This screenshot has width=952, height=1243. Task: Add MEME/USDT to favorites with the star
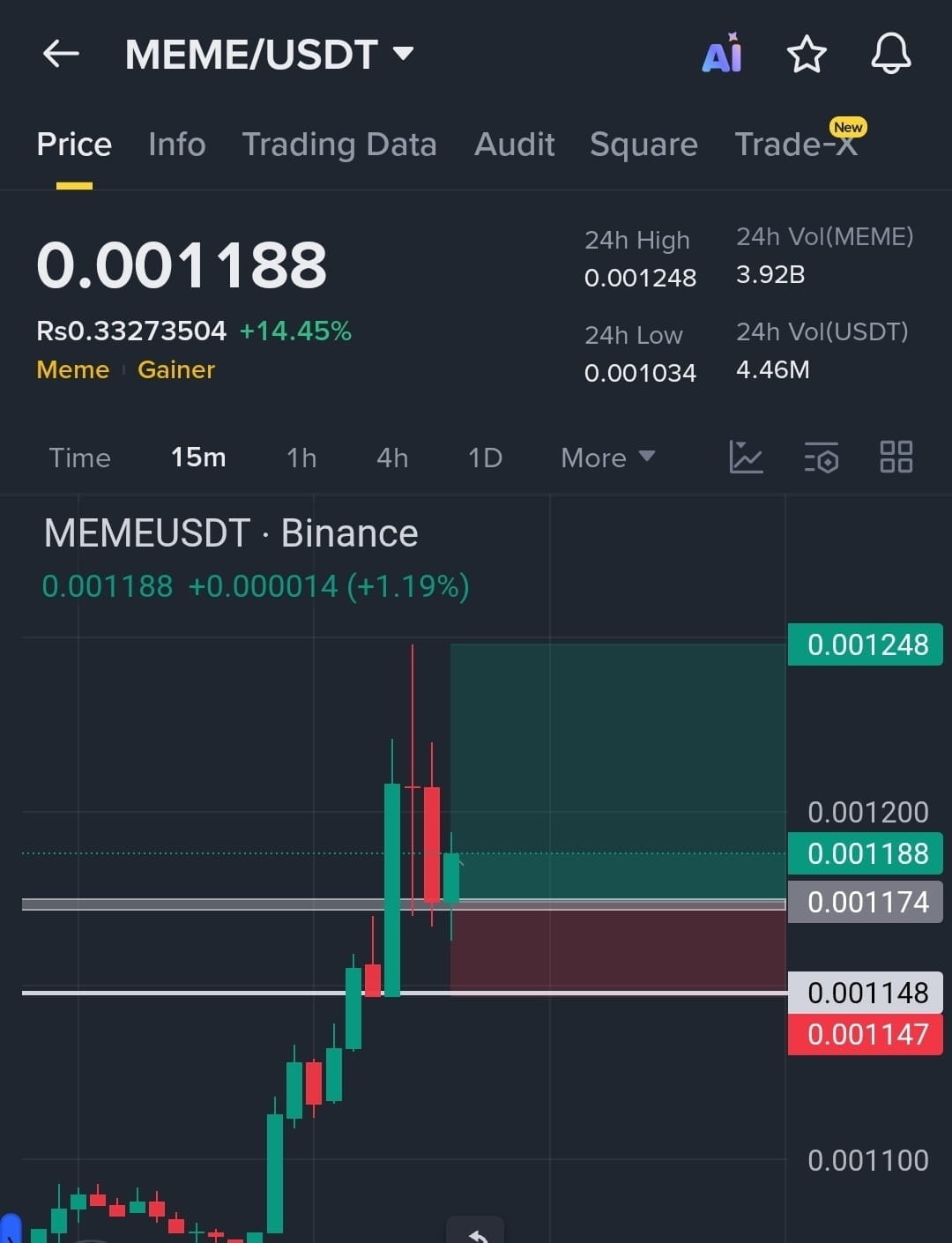tap(806, 55)
